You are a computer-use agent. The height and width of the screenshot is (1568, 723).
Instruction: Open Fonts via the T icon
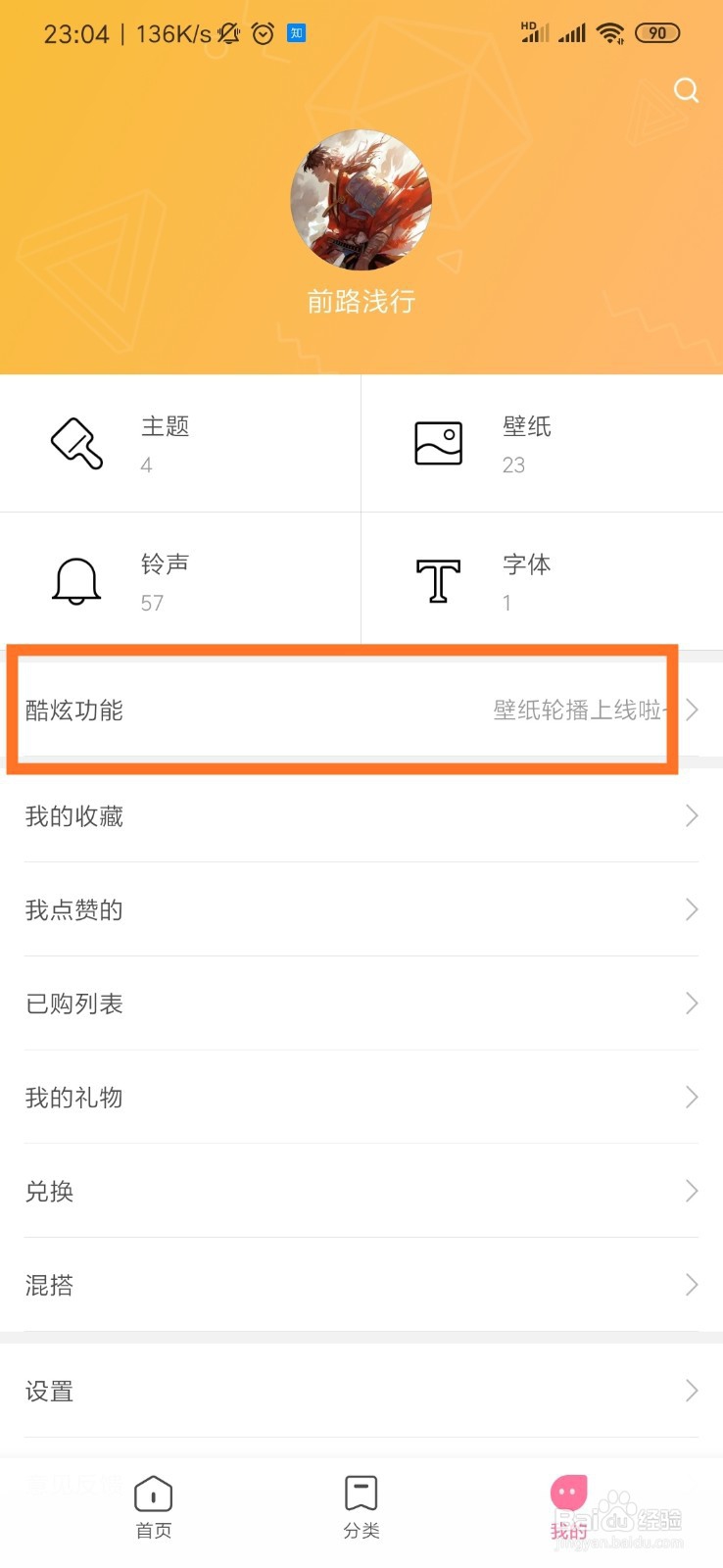click(x=437, y=580)
